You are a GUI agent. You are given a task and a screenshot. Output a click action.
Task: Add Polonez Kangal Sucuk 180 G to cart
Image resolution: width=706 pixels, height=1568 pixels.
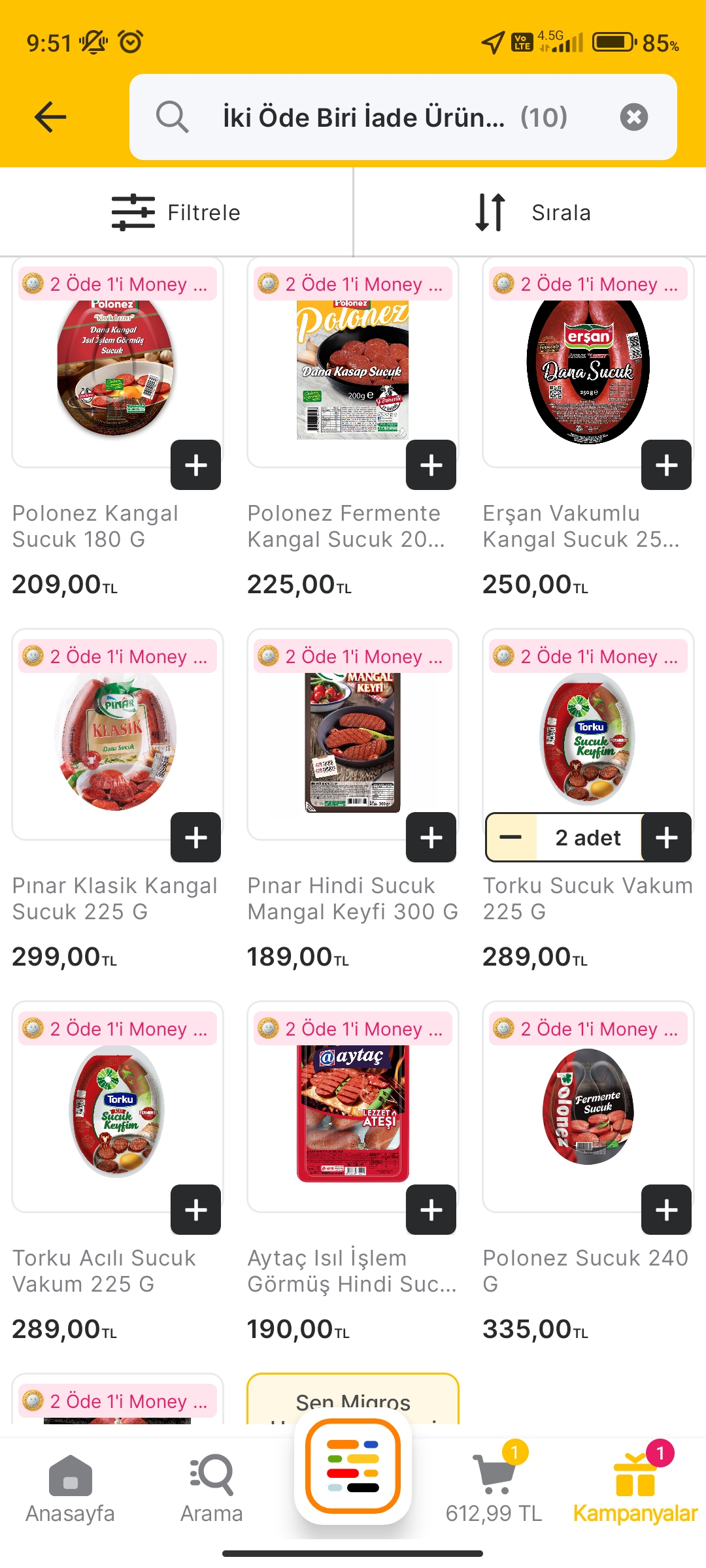coord(195,465)
